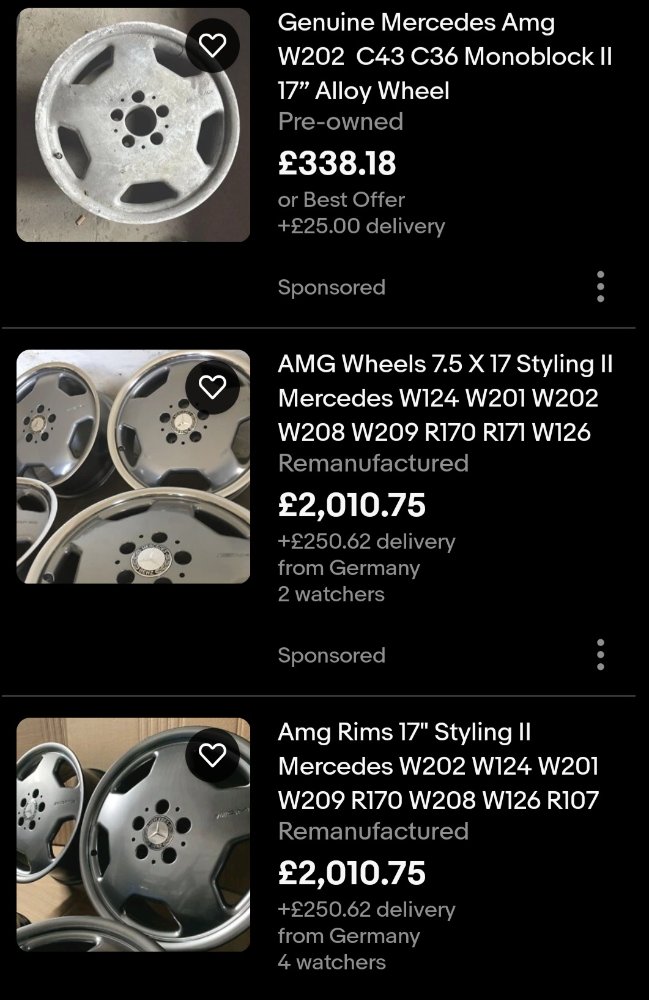Add AMG Wheels 7.5 X 17 to watchlist
649x1000 pixels.
pos(212,387)
